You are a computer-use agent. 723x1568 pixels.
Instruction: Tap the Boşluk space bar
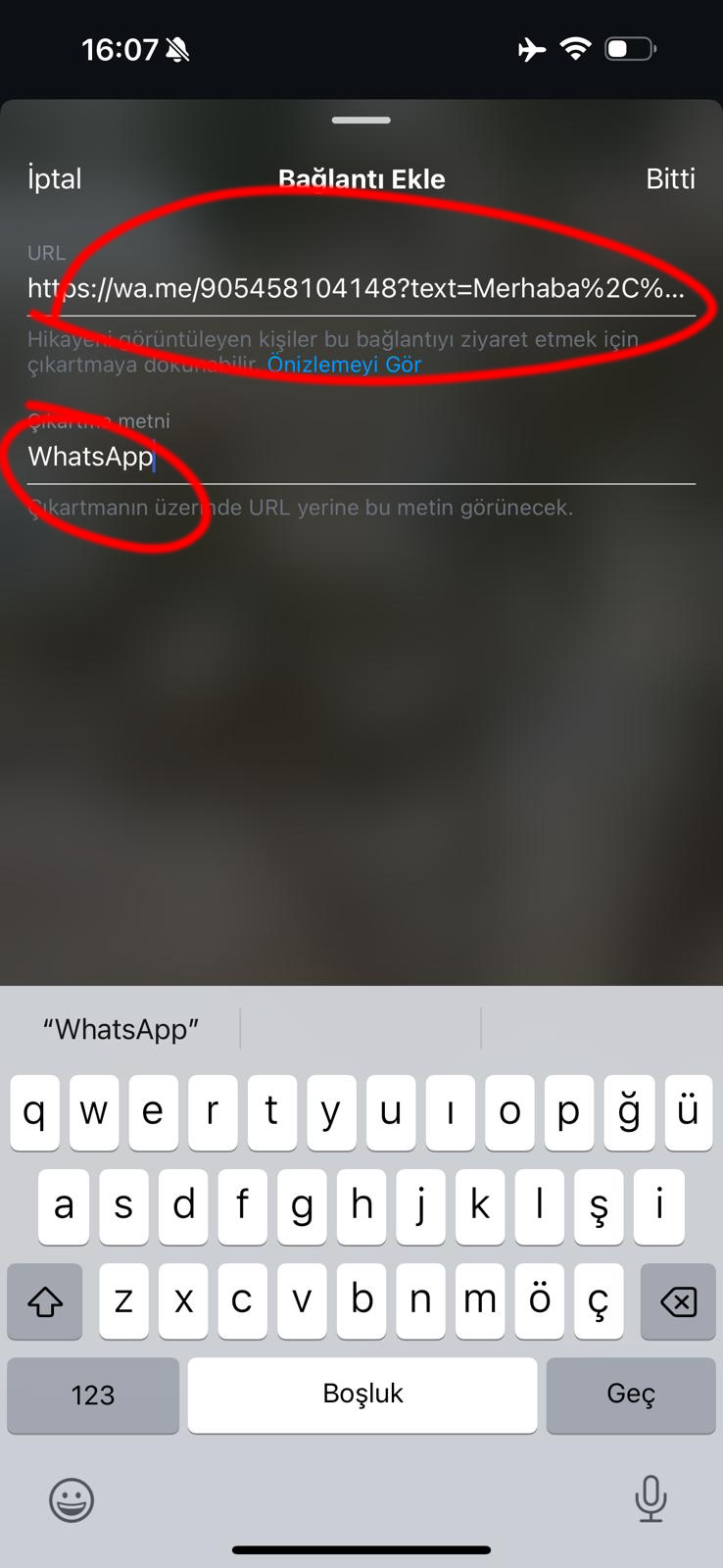362,1395
